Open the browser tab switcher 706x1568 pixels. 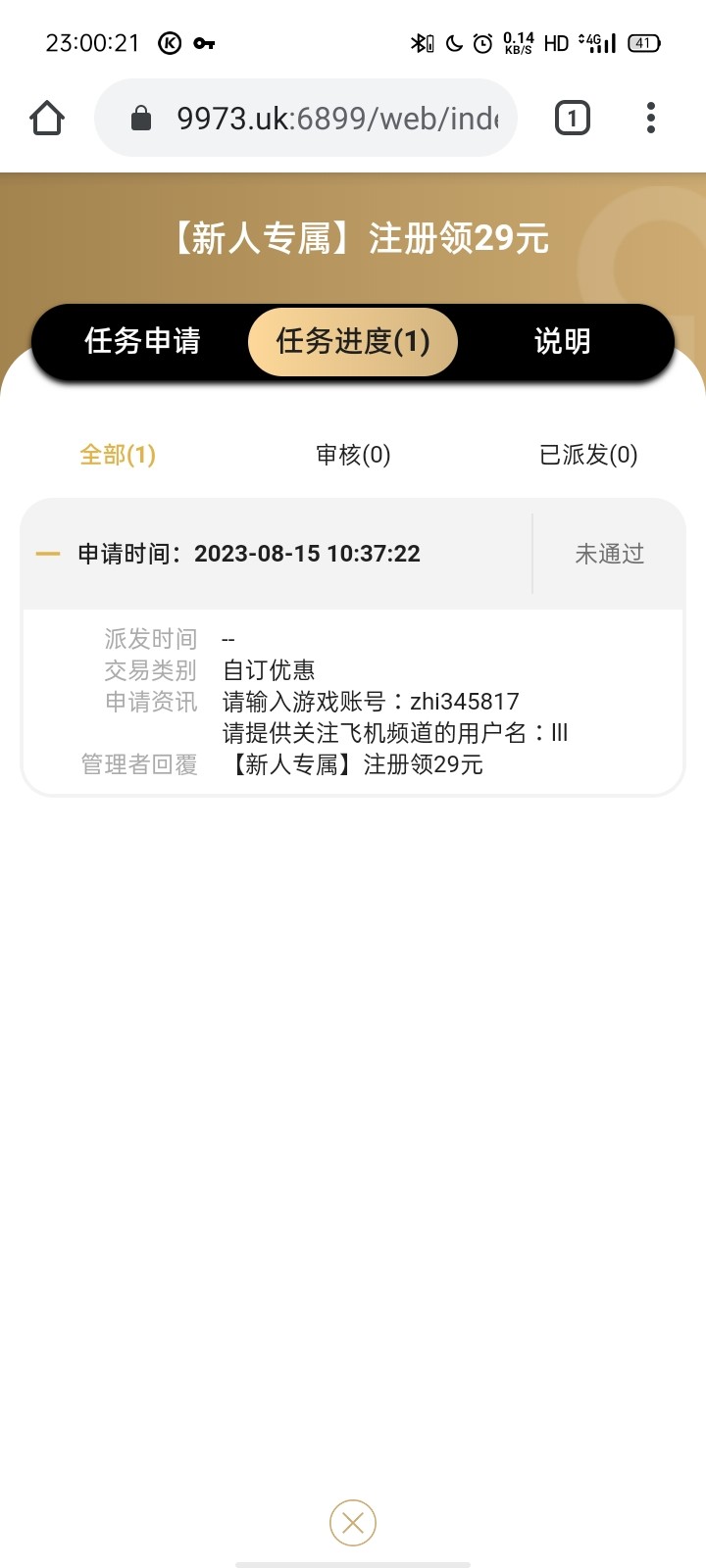[x=573, y=119]
